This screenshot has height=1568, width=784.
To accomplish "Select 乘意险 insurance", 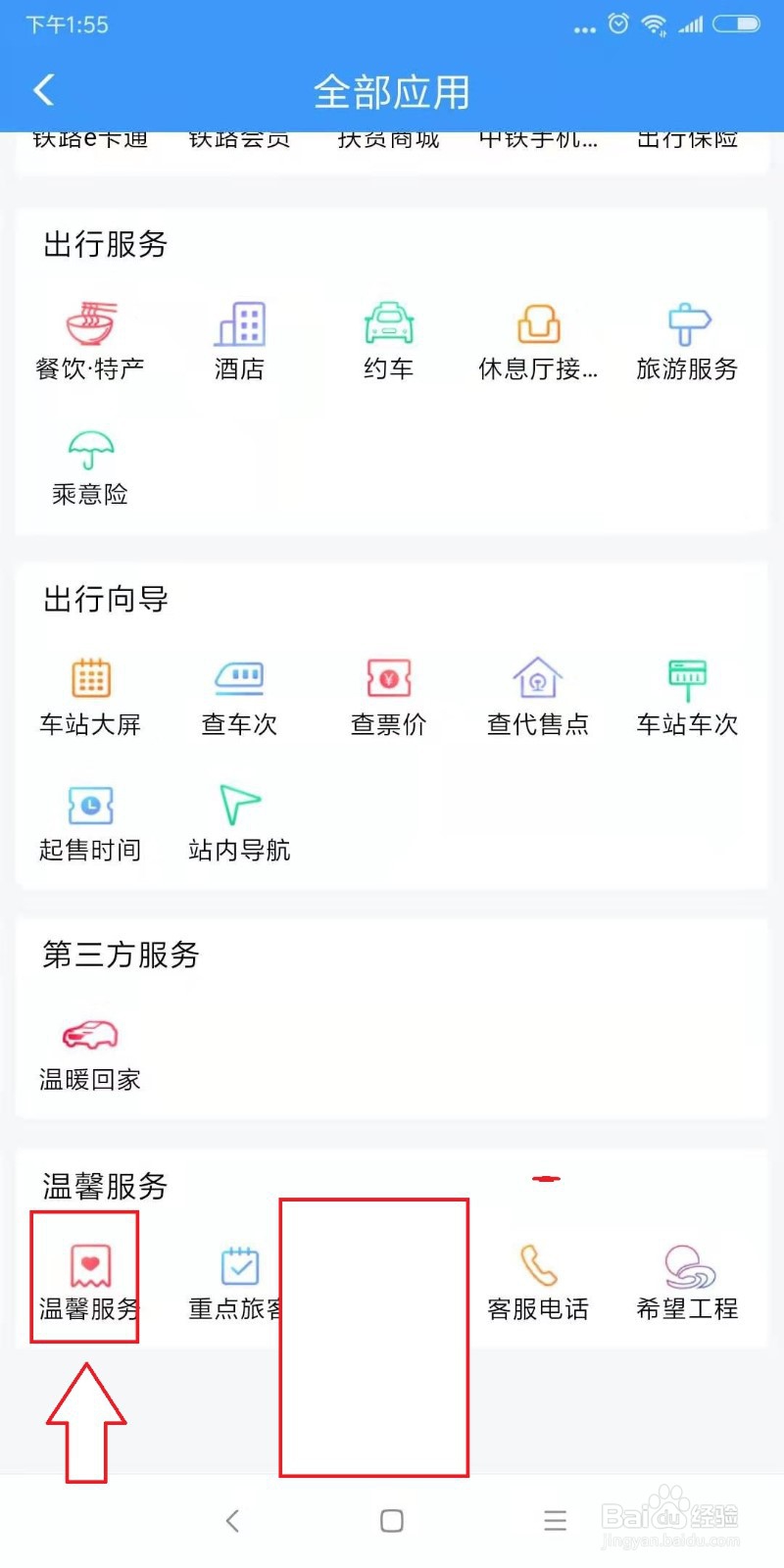I will (90, 468).
